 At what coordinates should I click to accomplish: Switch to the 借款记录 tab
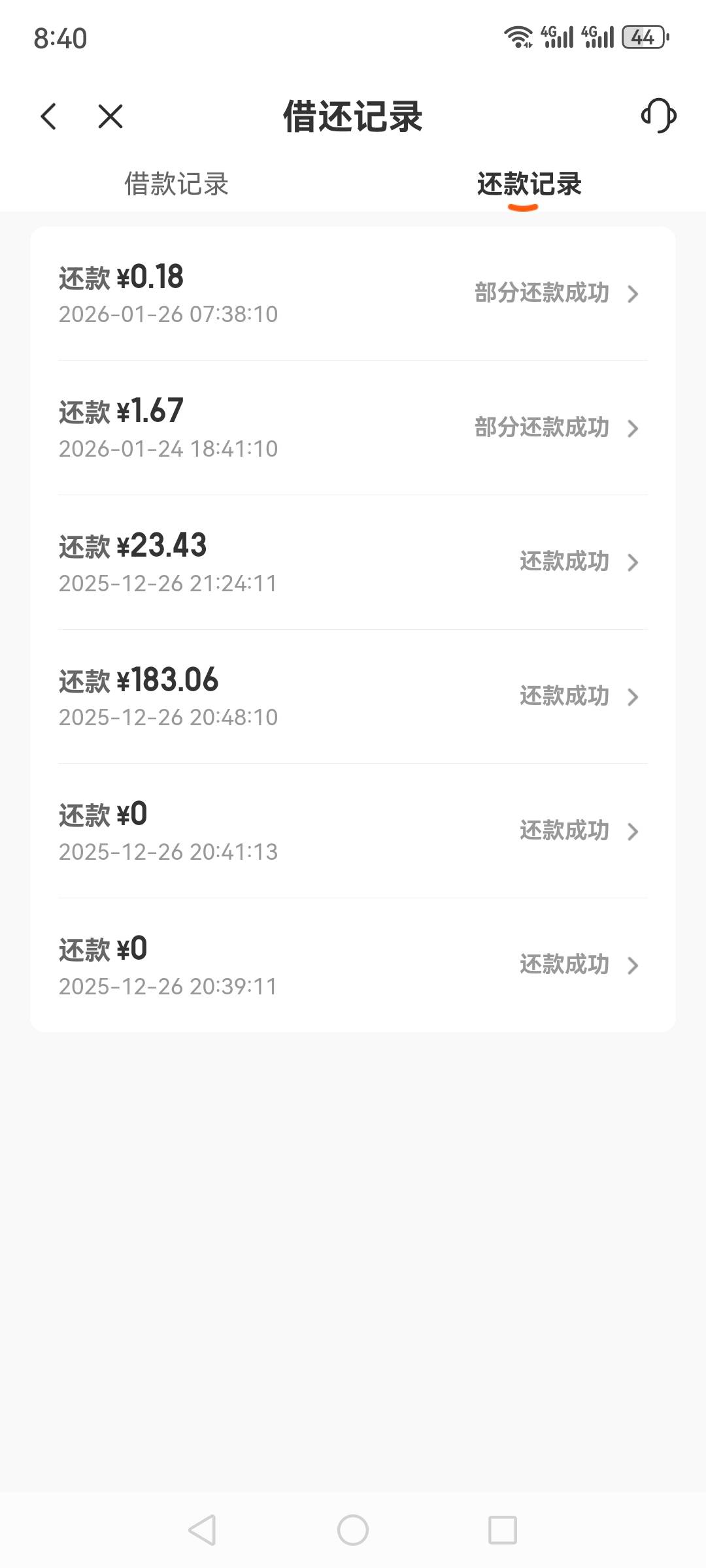pos(176,184)
